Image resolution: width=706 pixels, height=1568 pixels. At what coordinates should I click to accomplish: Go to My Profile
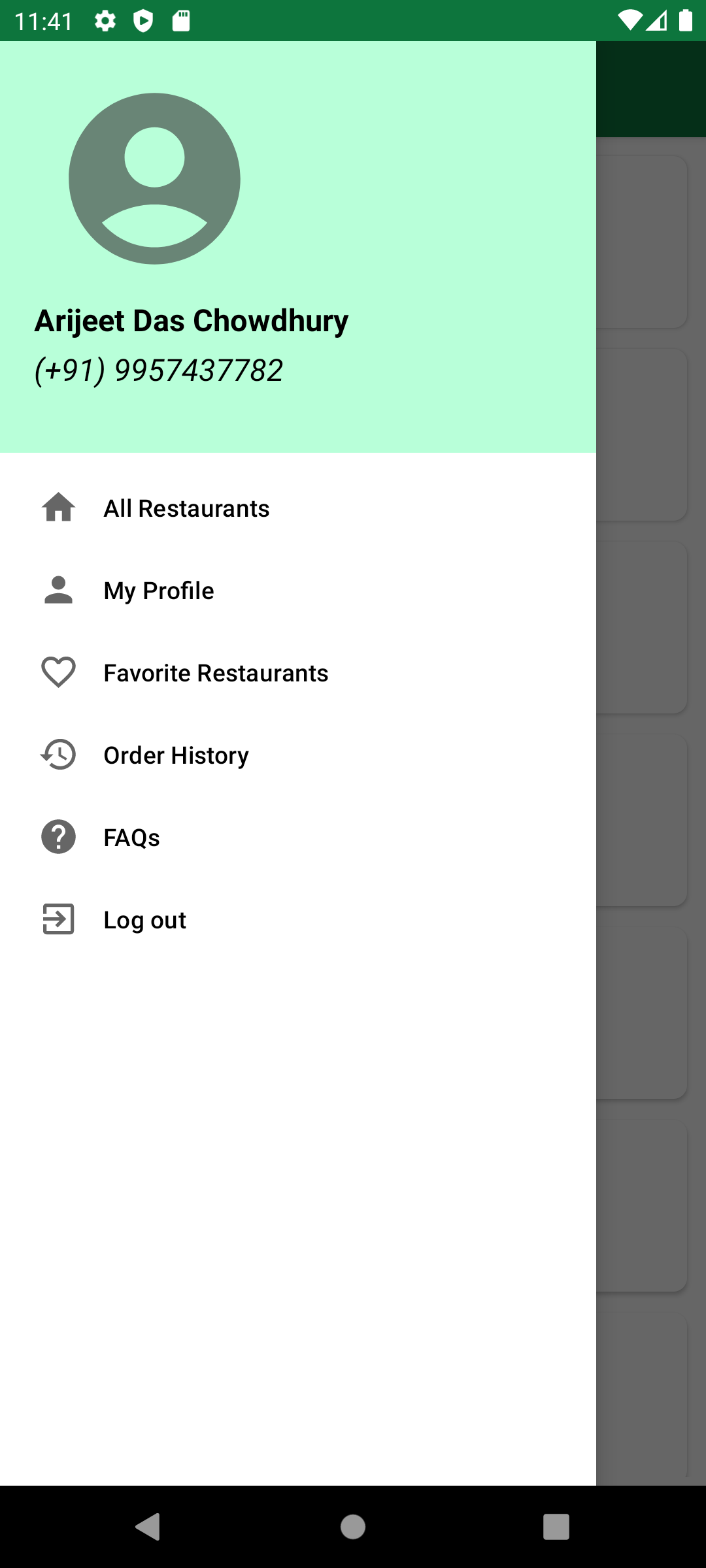point(159,591)
